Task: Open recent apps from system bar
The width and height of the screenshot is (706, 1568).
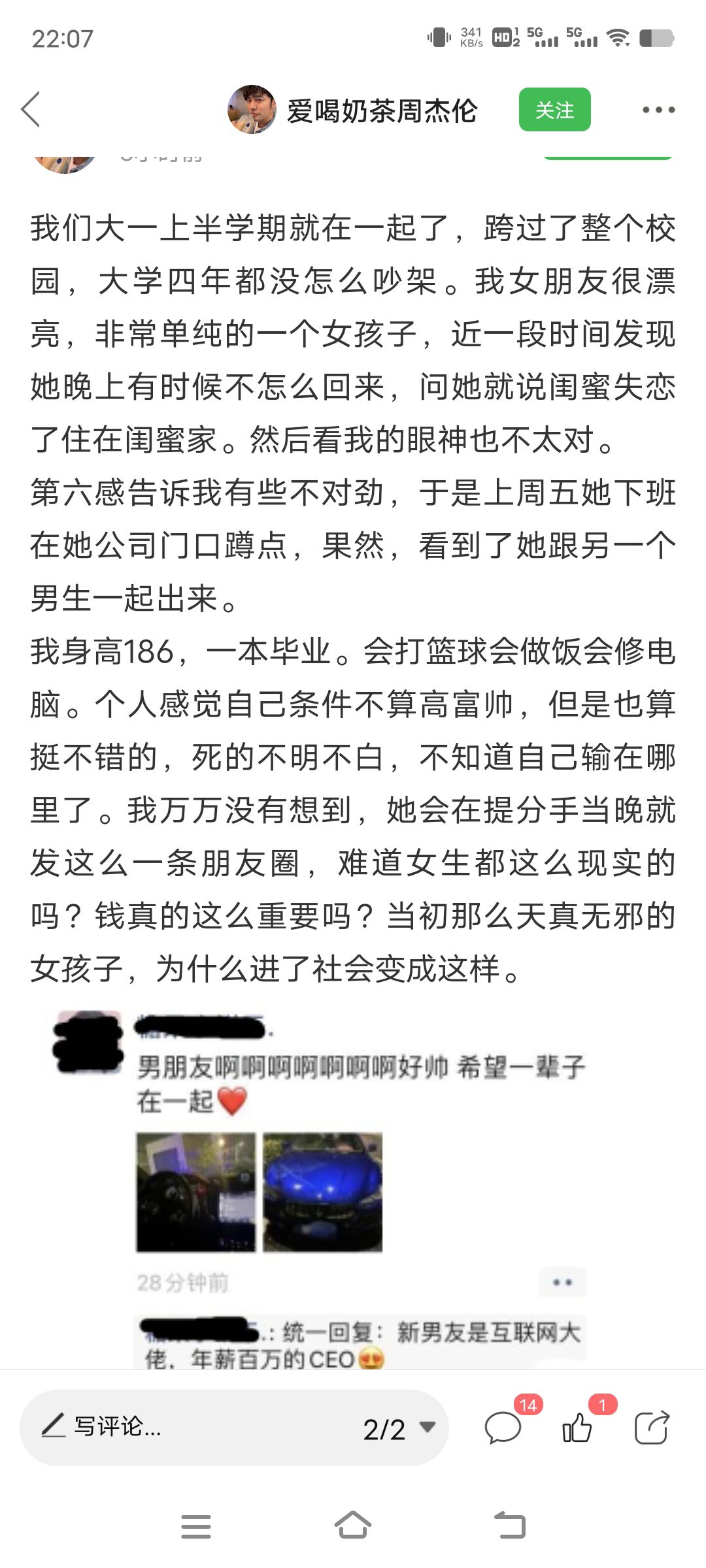Action: coord(195,1526)
